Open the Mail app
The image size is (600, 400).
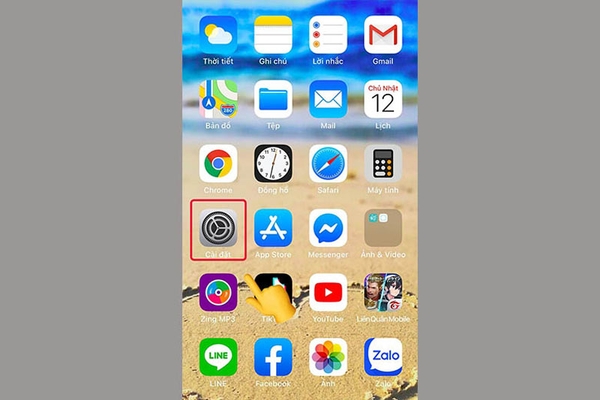327,100
